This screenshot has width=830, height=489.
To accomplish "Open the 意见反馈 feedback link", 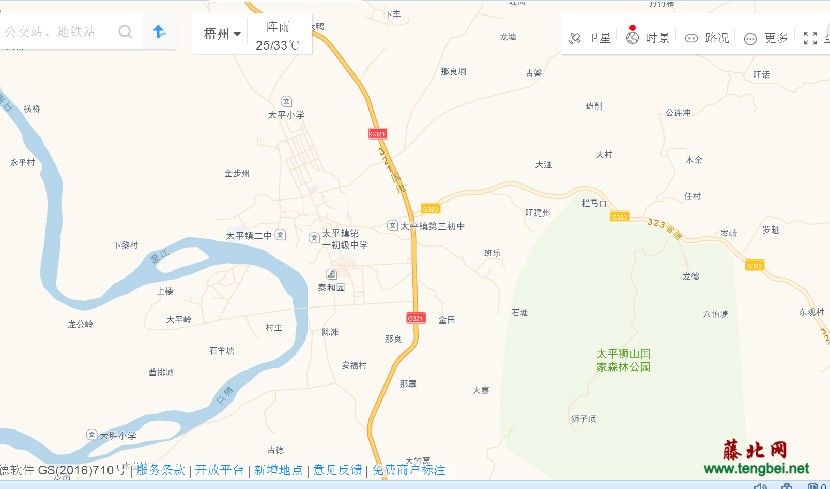I will [x=337, y=470].
